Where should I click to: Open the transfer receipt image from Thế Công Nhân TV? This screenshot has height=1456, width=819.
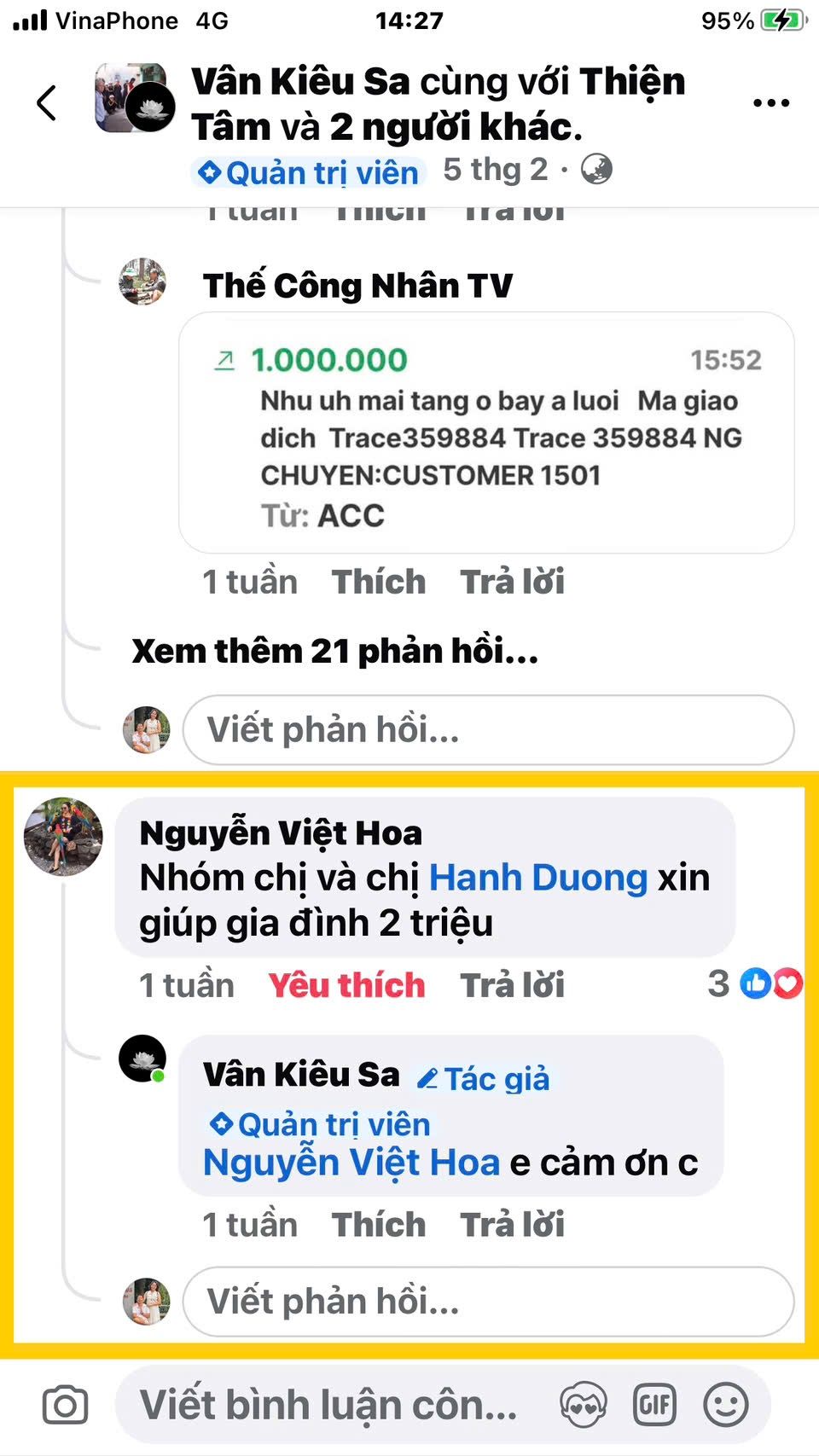(486, 432)
